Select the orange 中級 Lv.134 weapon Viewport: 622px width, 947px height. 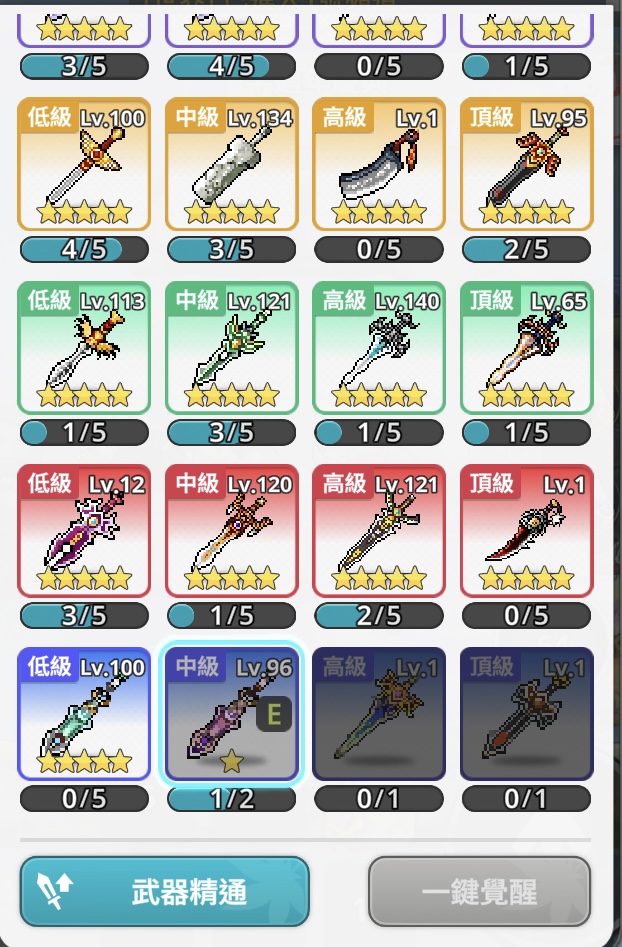tap(232, 164)
